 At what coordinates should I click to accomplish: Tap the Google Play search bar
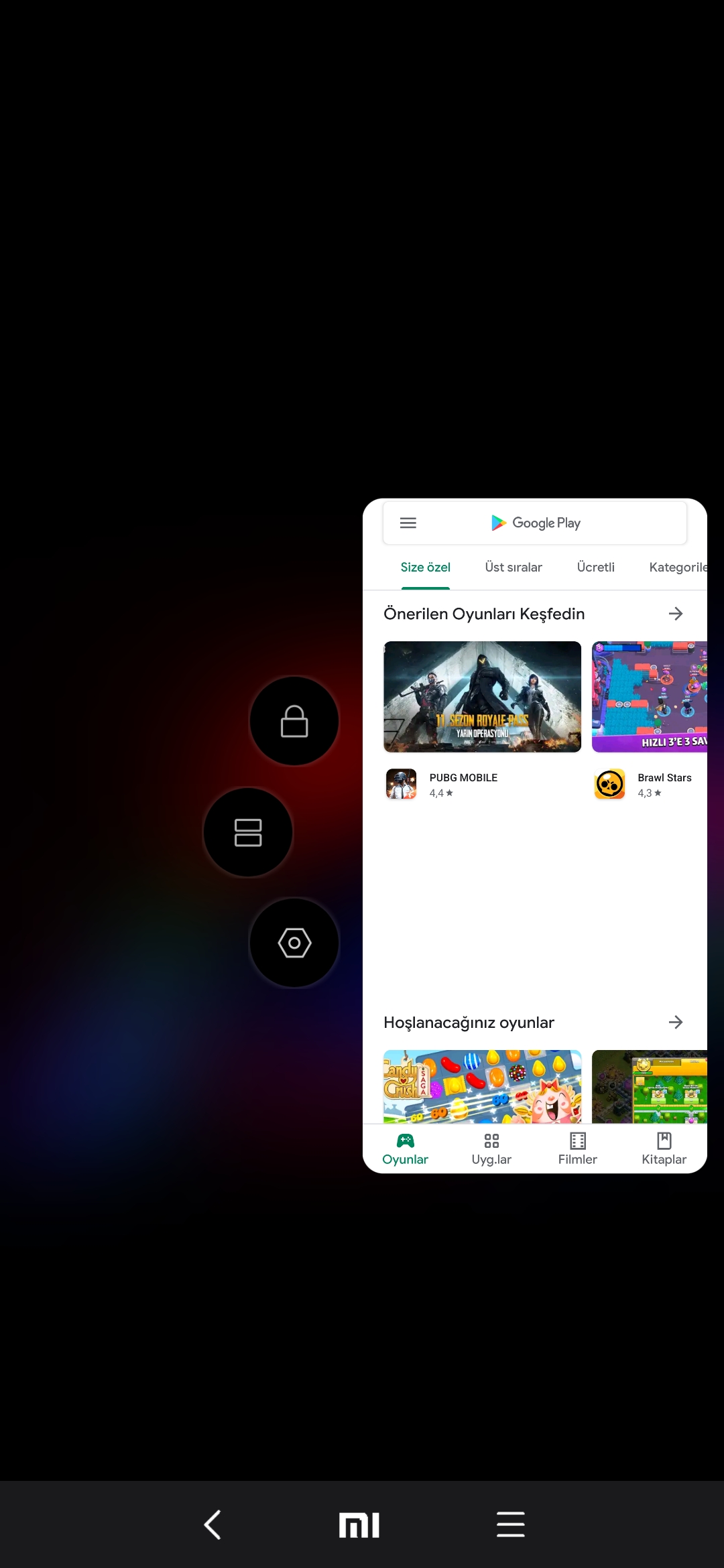(535, 523)
